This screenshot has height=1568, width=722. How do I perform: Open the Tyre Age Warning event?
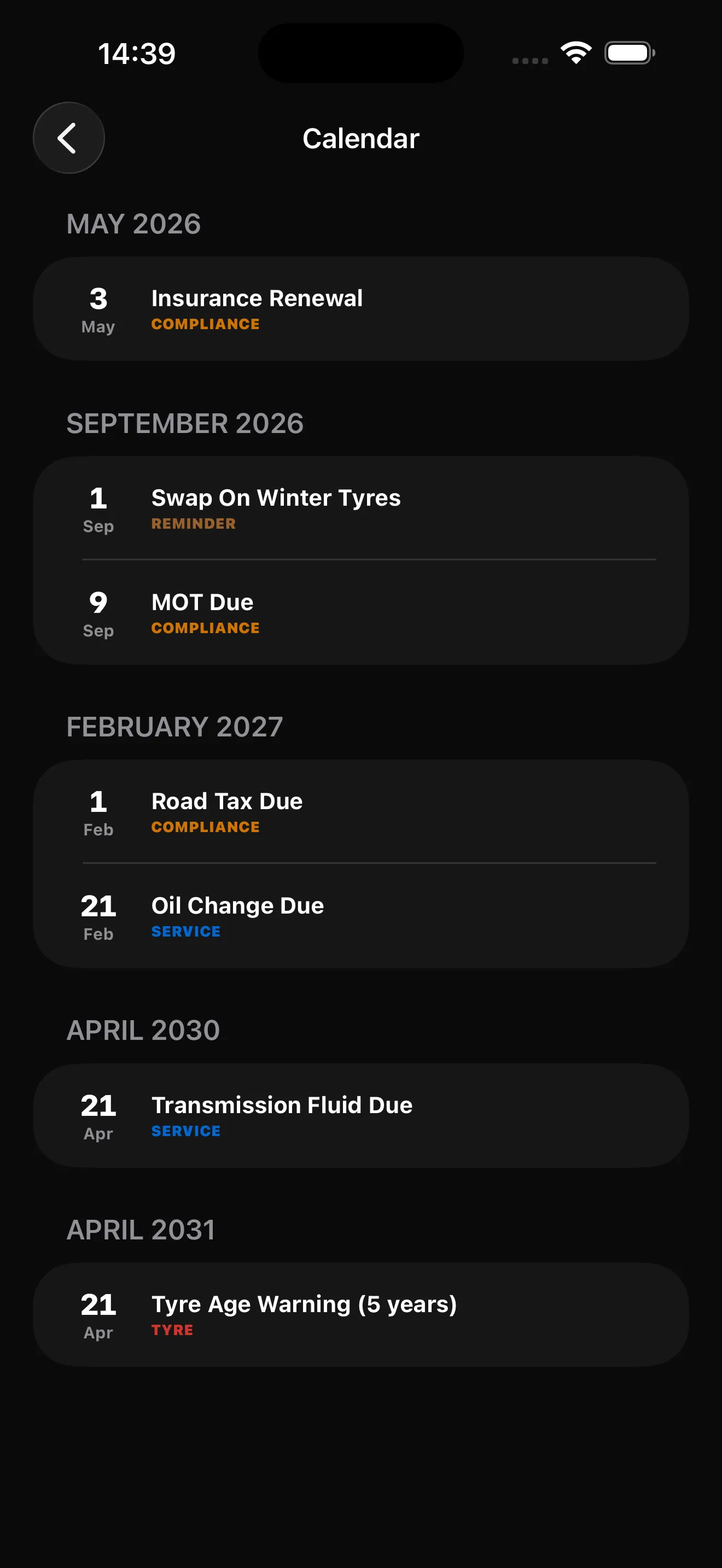[361, 1315]
